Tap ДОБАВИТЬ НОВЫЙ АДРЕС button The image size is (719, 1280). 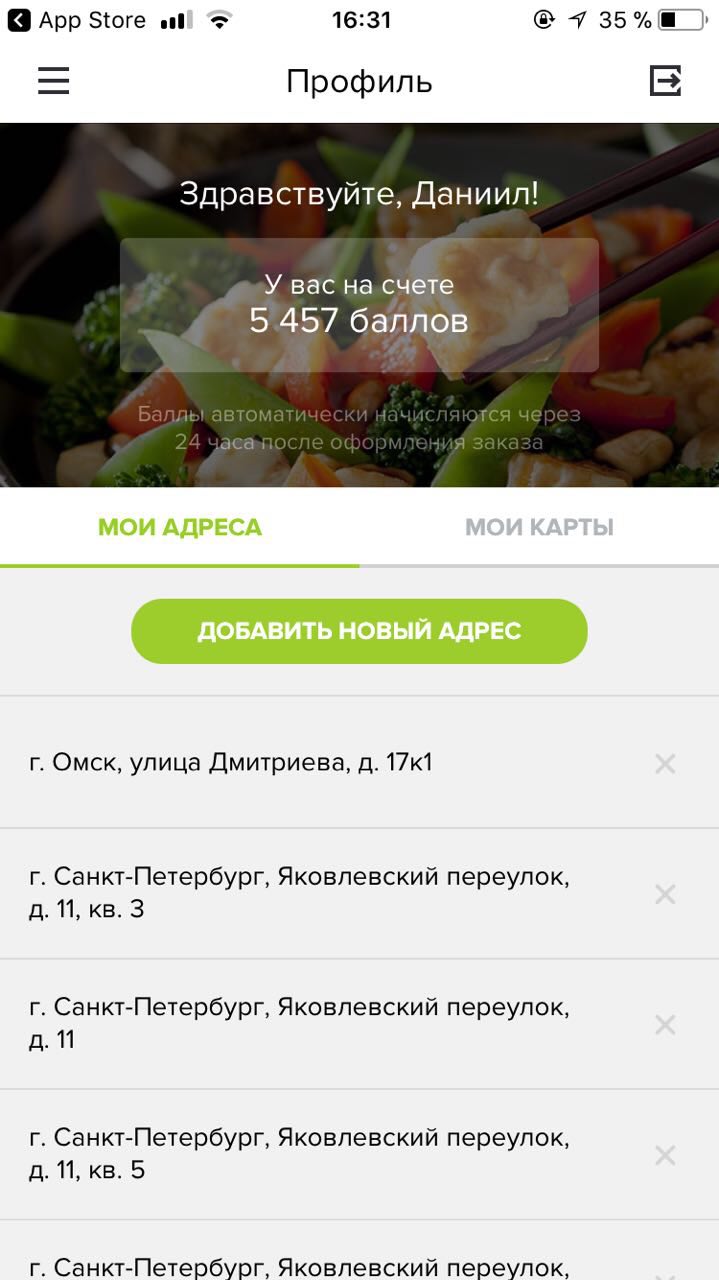click(x=359, y=631)
